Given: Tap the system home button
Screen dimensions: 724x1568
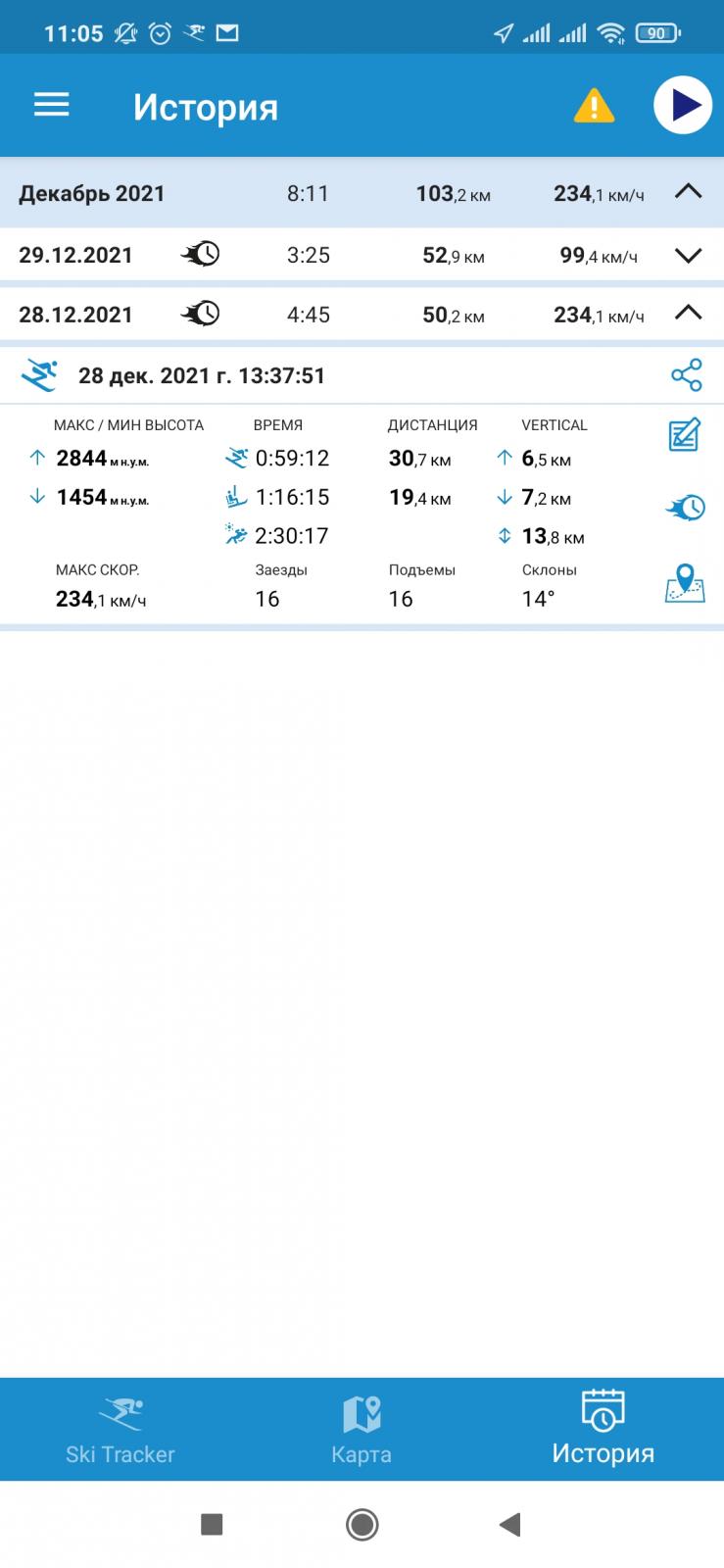Looking at the screenshot, I should [x=362, y=1524].
